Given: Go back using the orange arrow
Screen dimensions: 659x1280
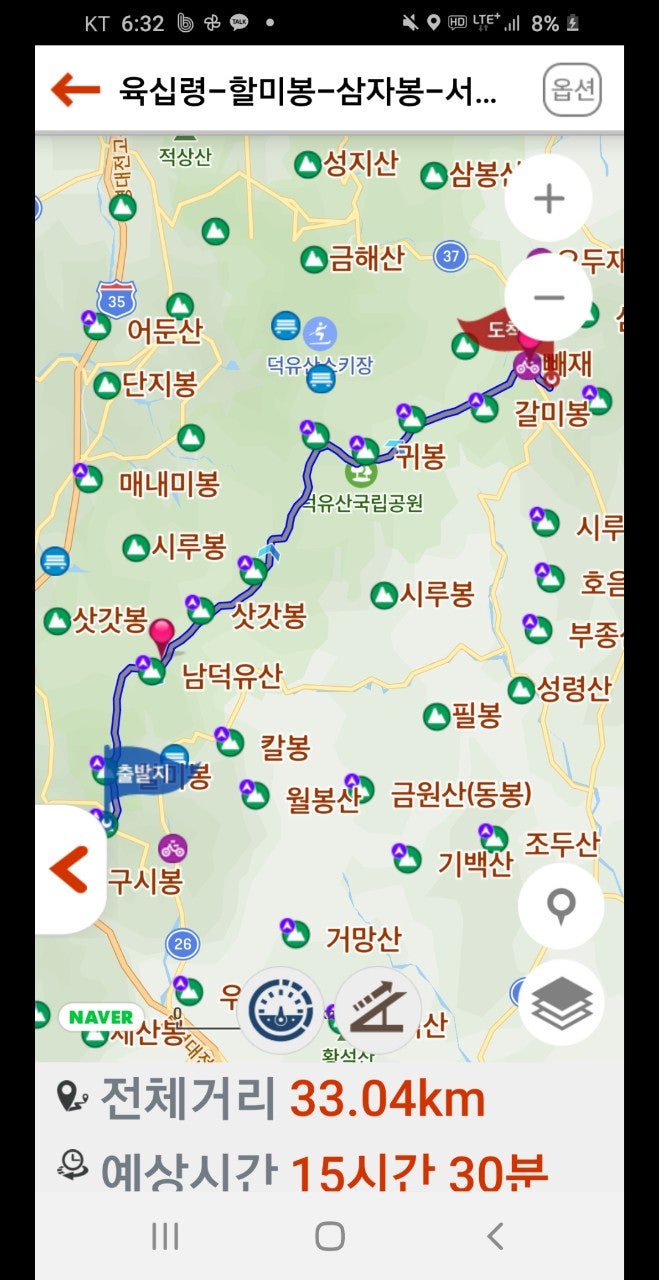Looking at the screenshot, I should point(76,90).
